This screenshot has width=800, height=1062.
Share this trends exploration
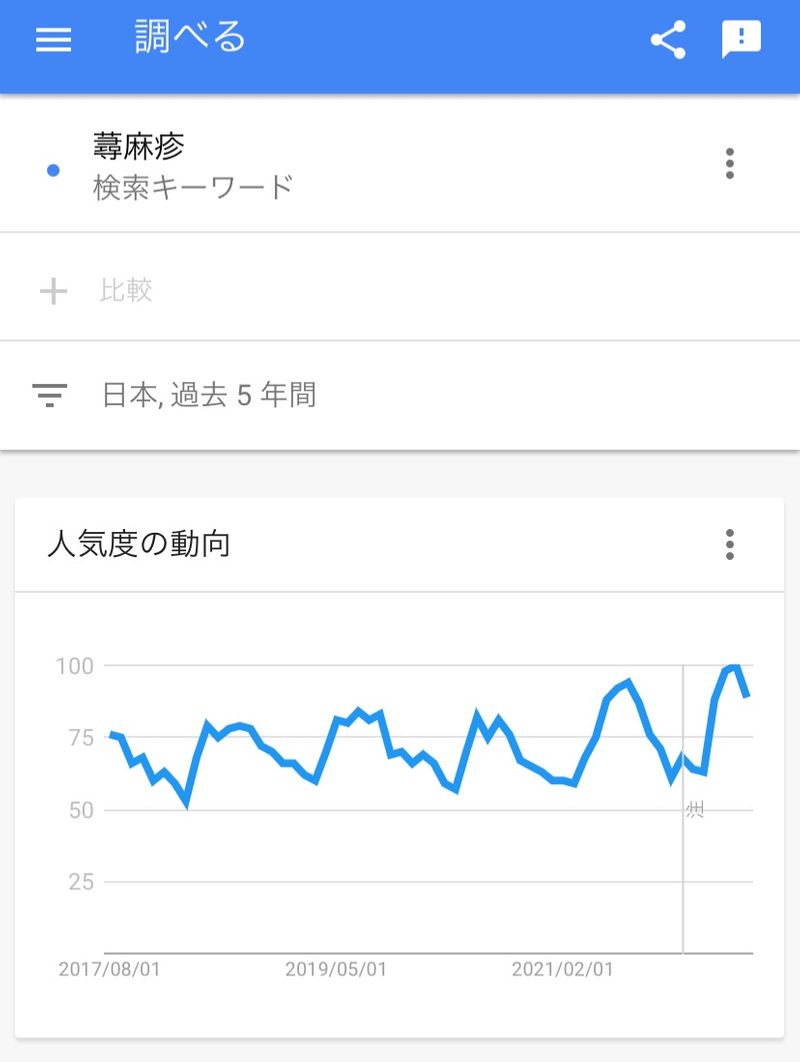[668, 40]
